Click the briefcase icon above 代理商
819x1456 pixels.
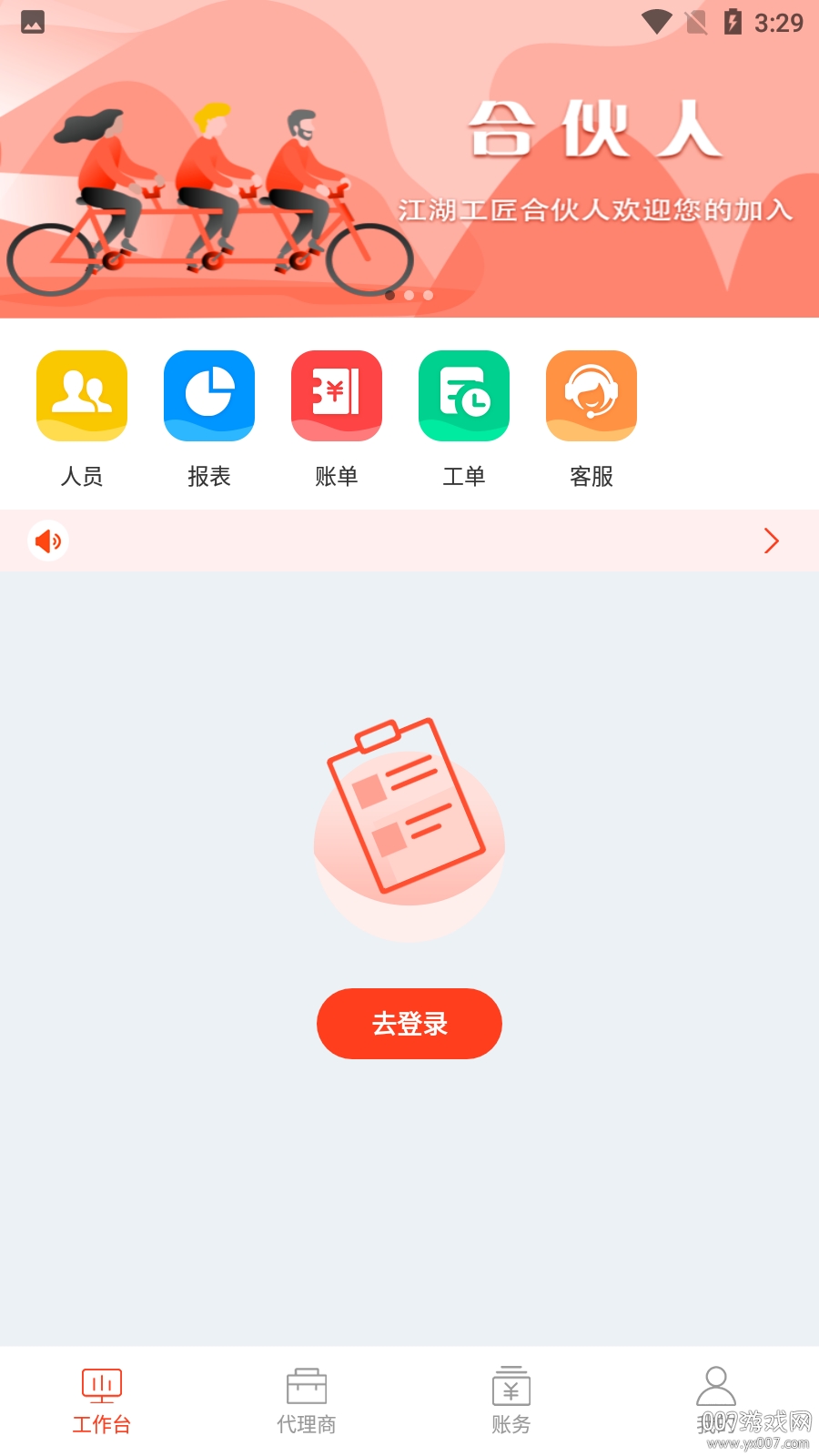[307, 1385]
